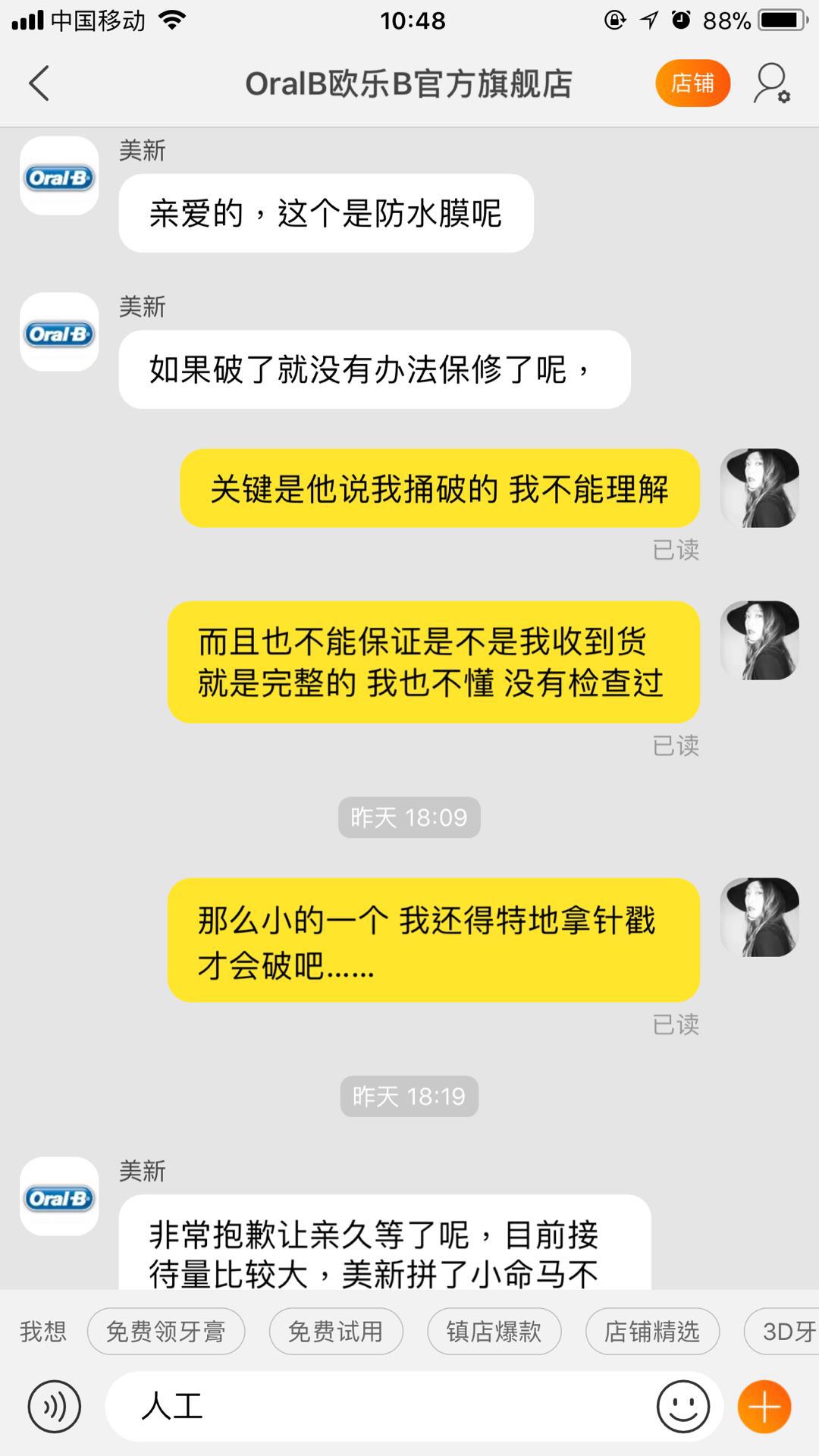Open the emoji picker
The image size is (819, 1456).
[x=682, y=1407]
